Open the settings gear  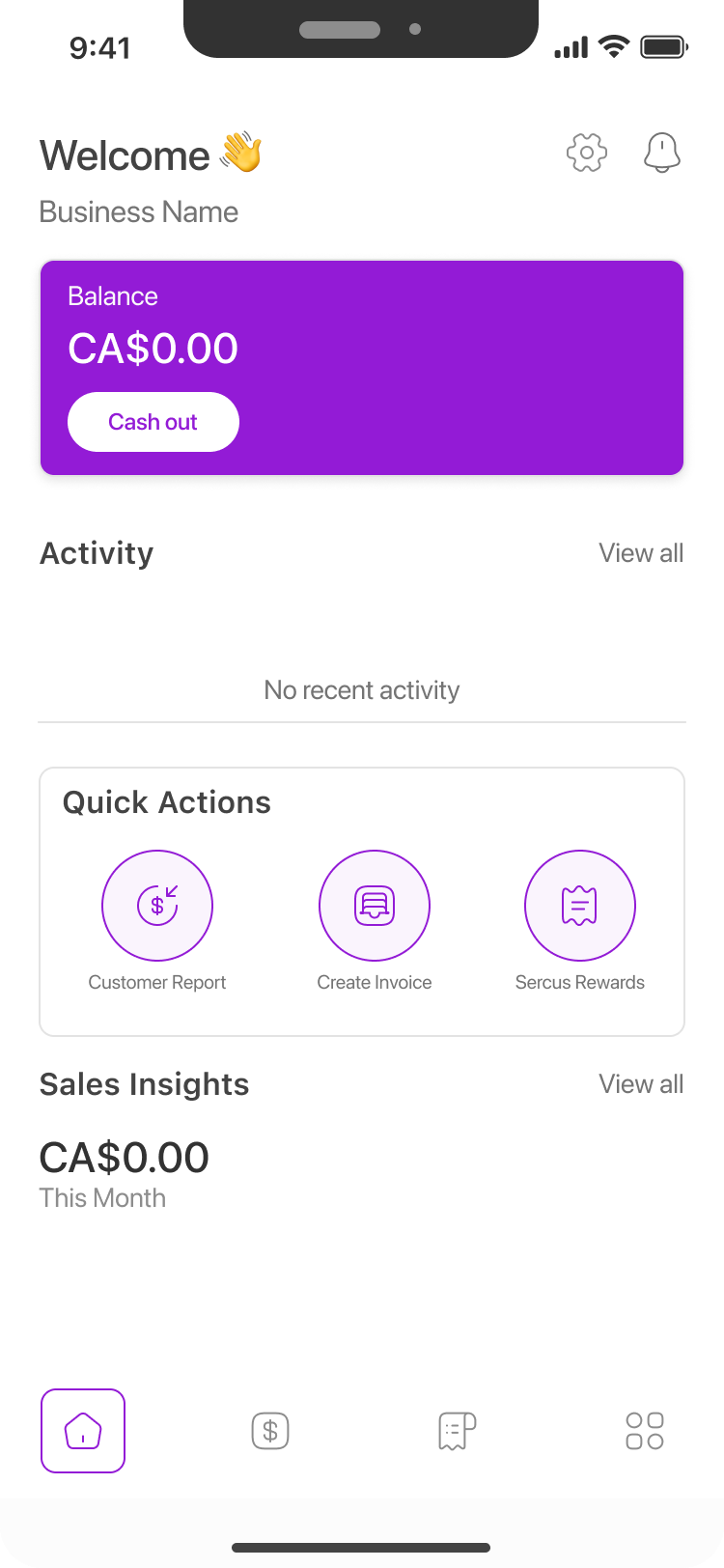[587, 153]
